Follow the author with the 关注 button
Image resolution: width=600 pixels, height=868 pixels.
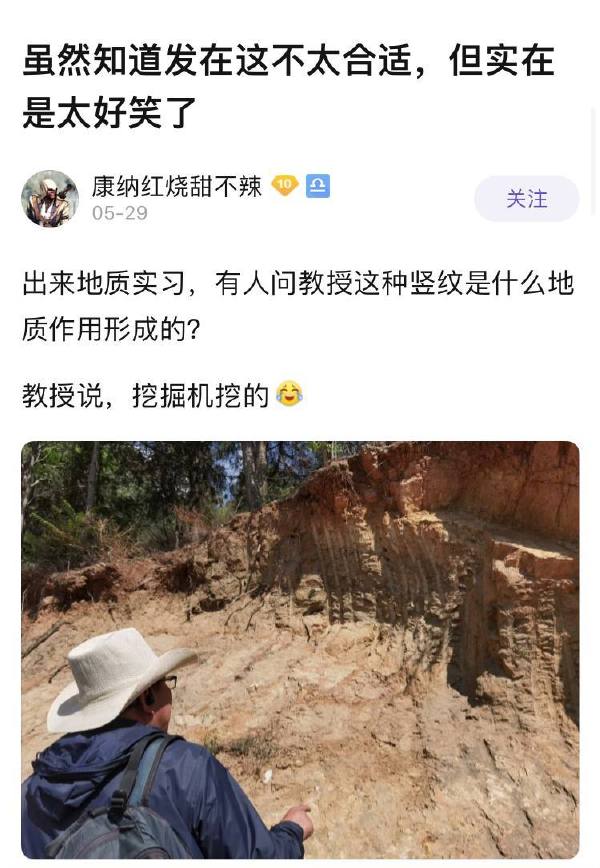(x=526, y=199)
